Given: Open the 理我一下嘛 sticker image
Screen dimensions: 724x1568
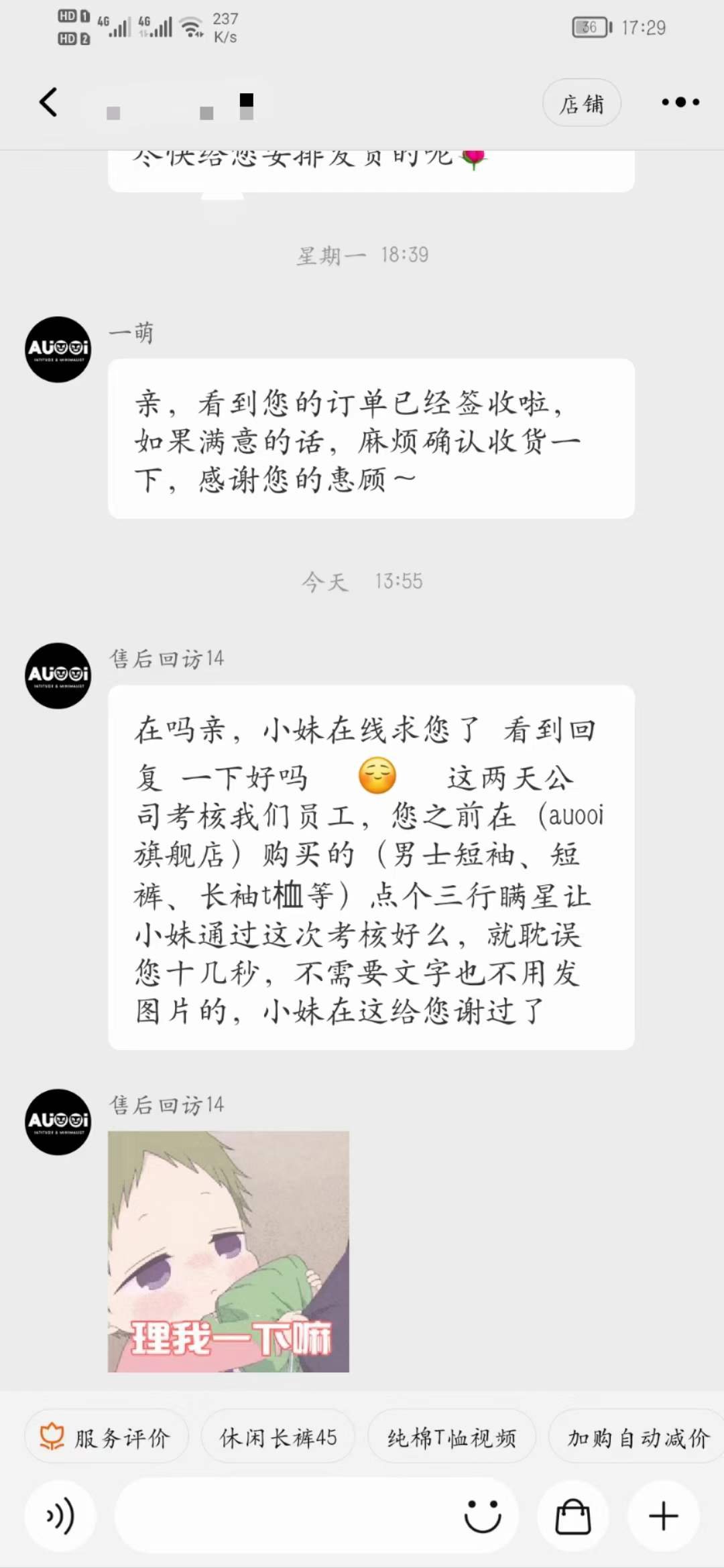Looking at the screenshot, I should coord(229,1251).
